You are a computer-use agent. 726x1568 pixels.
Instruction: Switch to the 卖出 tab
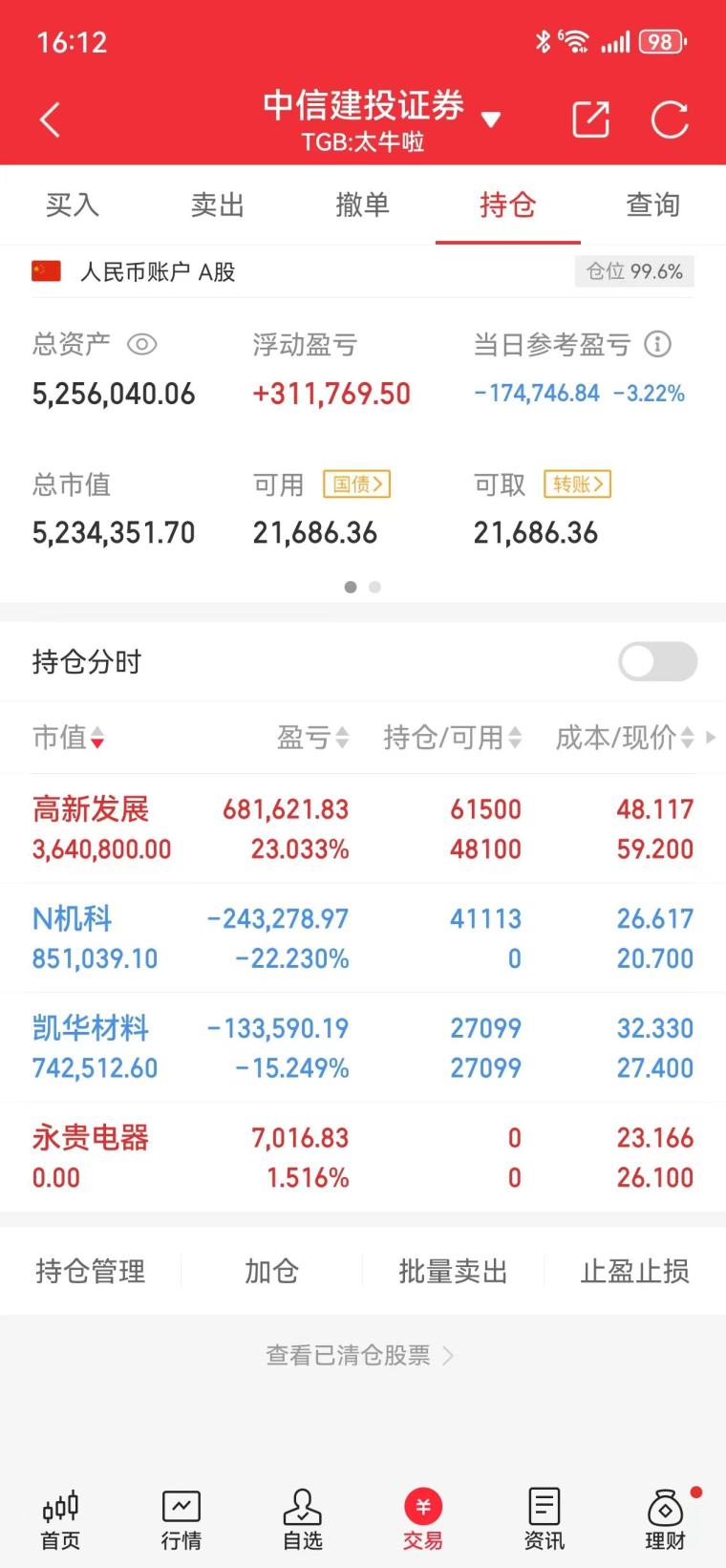click(218, 204)
